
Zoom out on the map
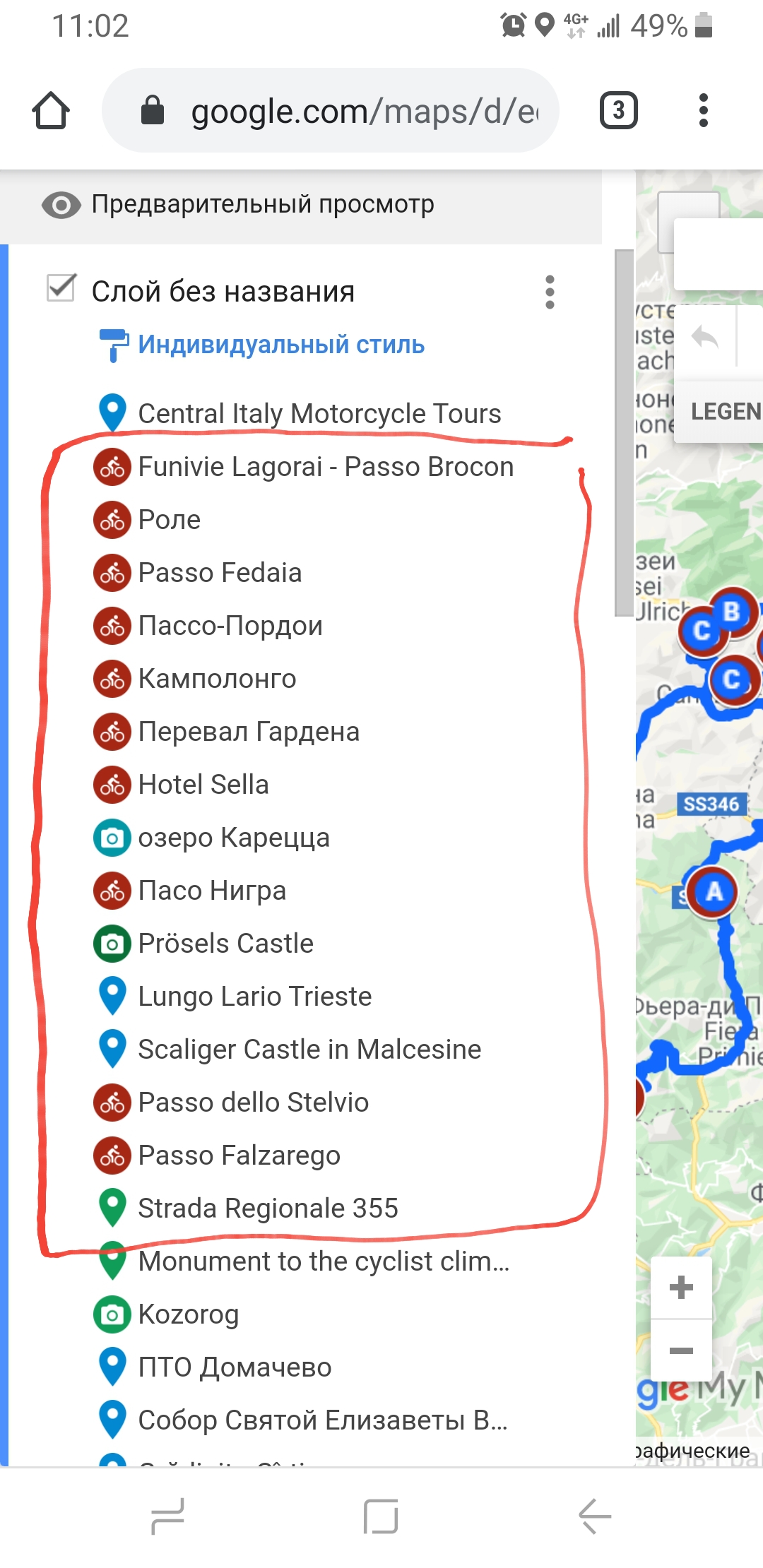tap(681, 1350)
